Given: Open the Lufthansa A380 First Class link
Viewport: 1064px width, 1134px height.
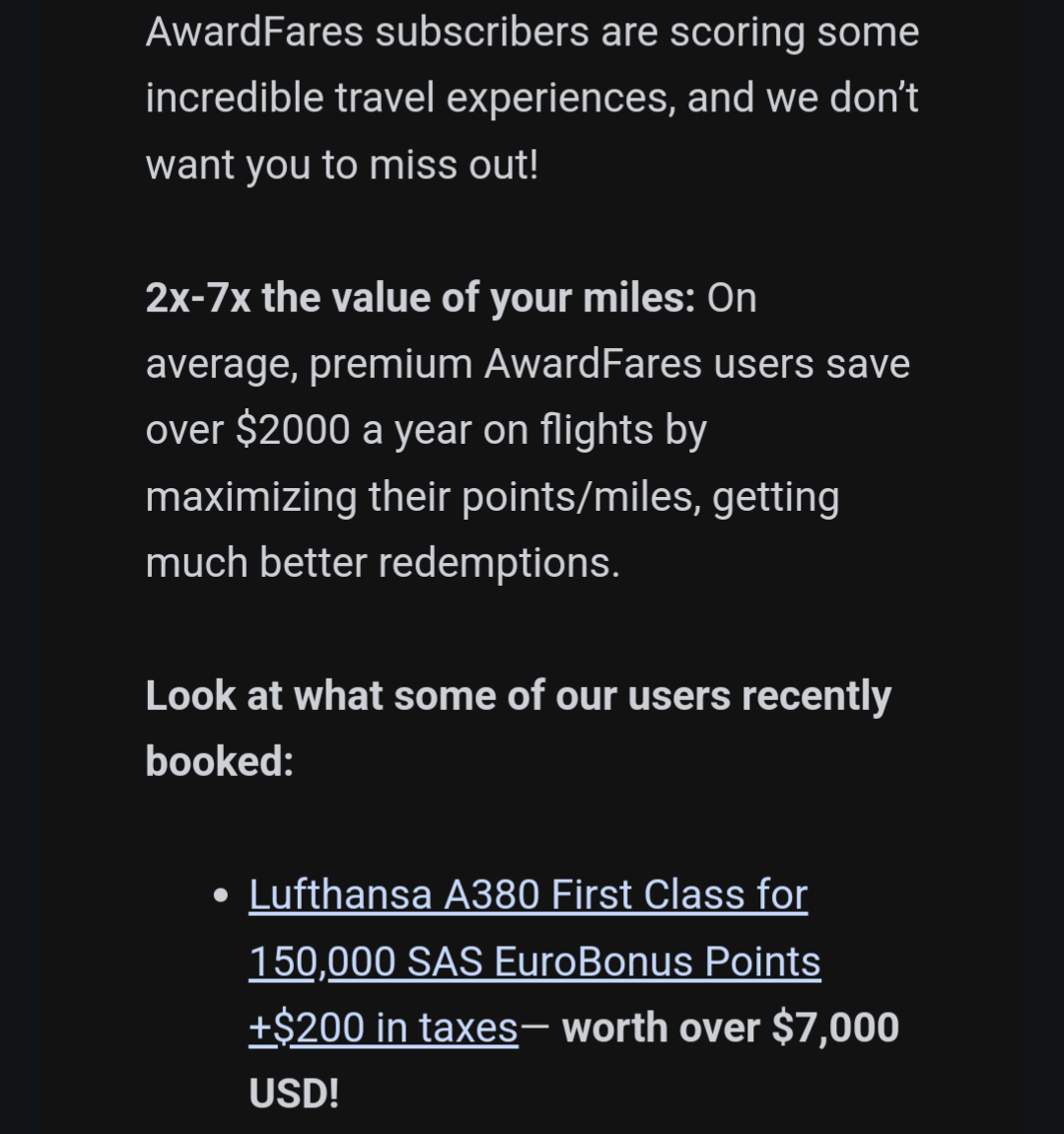Looking at the screenshot, I should pyautogui.click(x=529, y=895).
